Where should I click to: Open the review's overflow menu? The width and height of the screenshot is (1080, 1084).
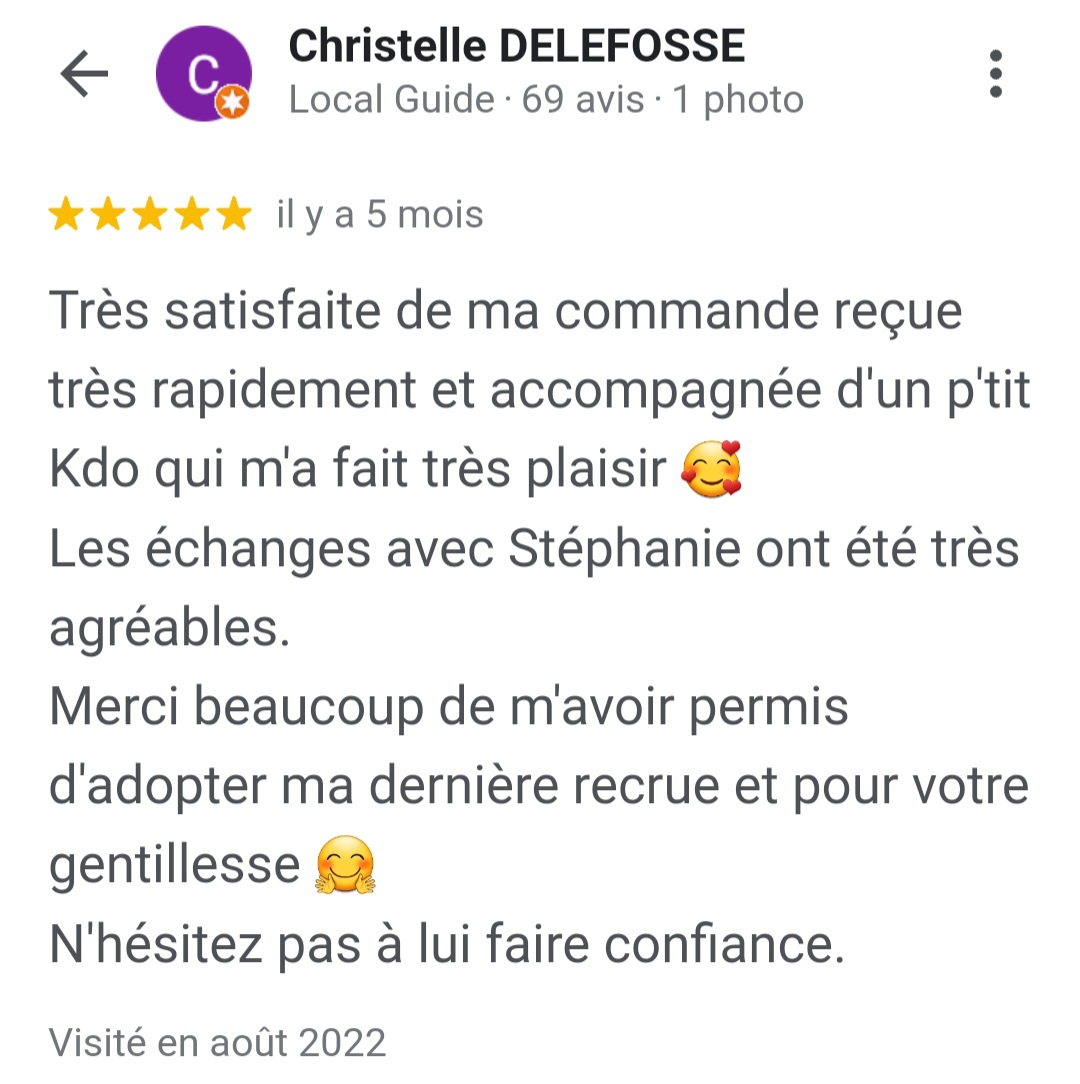pyautogui.click(x=994, y=74)
